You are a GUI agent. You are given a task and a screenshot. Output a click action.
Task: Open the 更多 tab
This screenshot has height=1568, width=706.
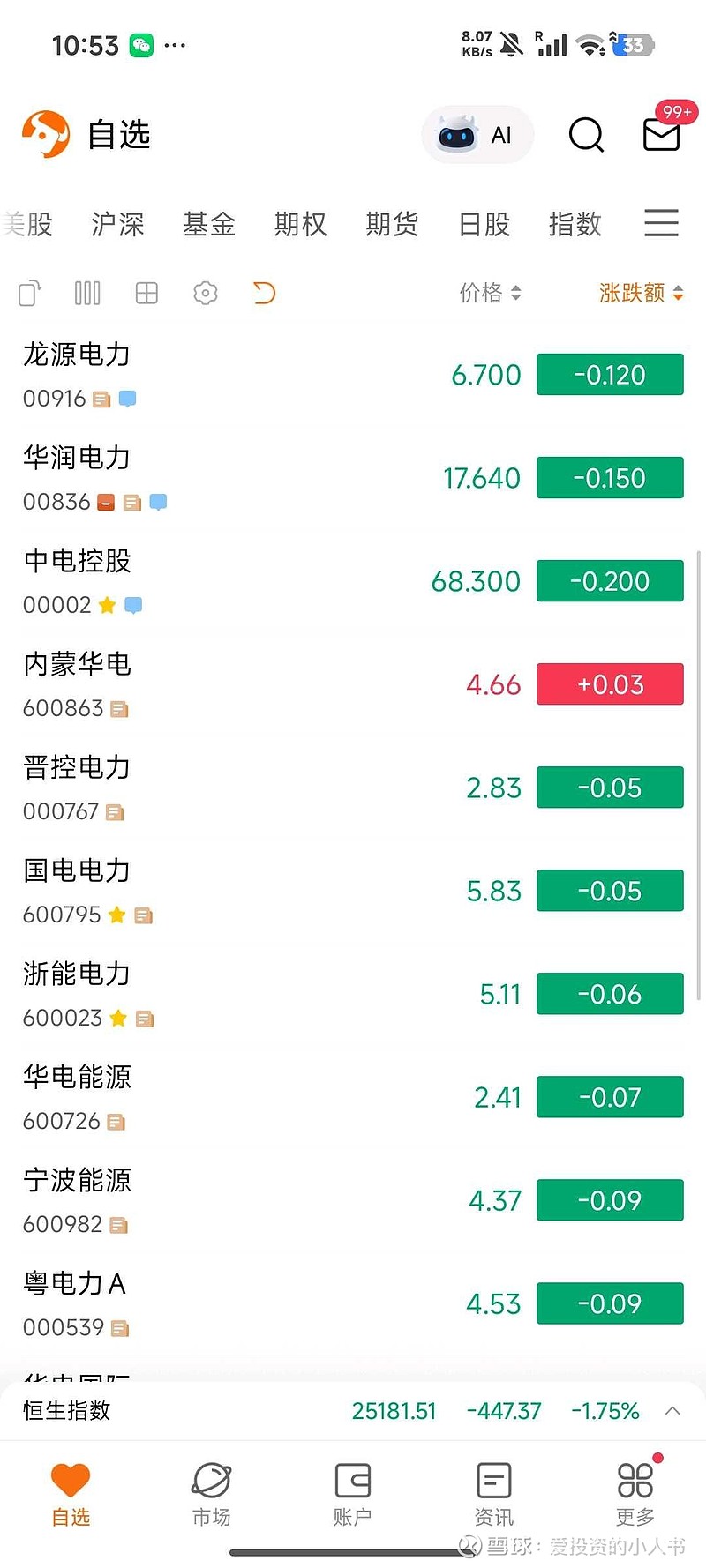(635, 1494)
